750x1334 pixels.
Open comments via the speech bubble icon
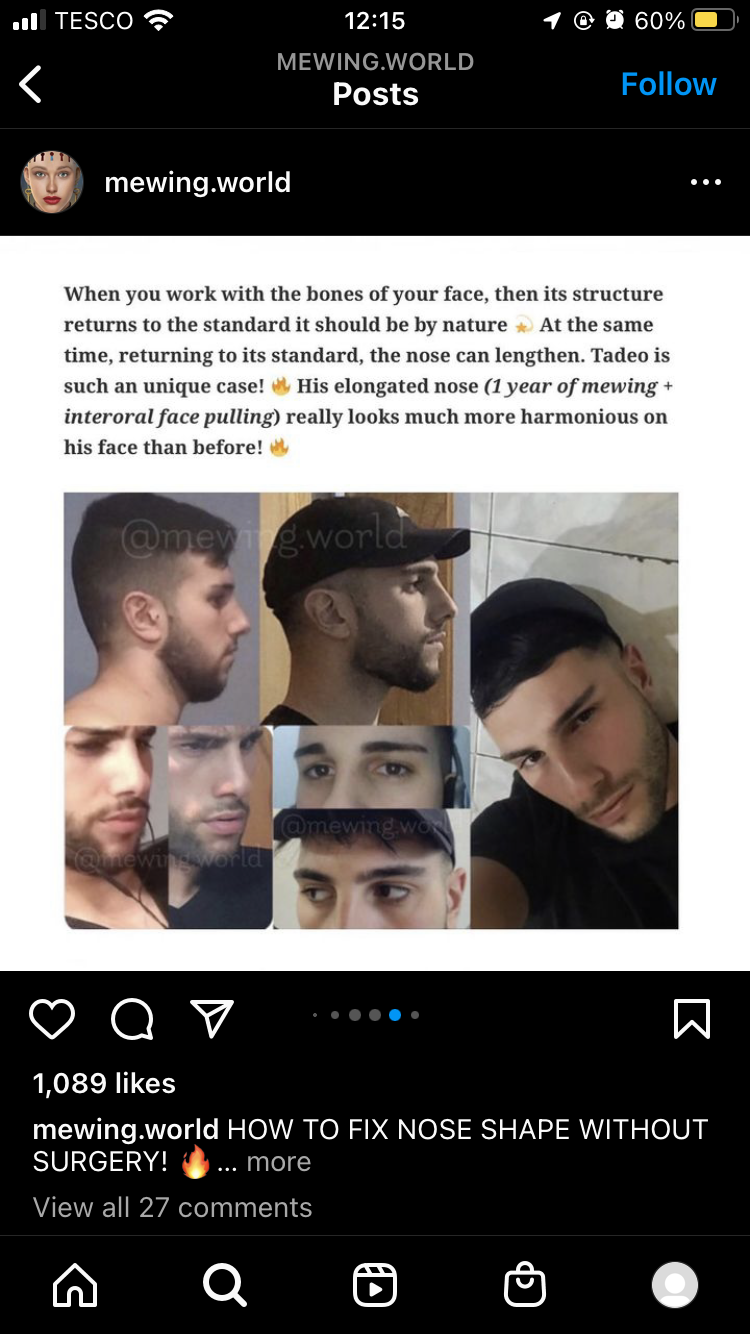tap(132, 1018)
